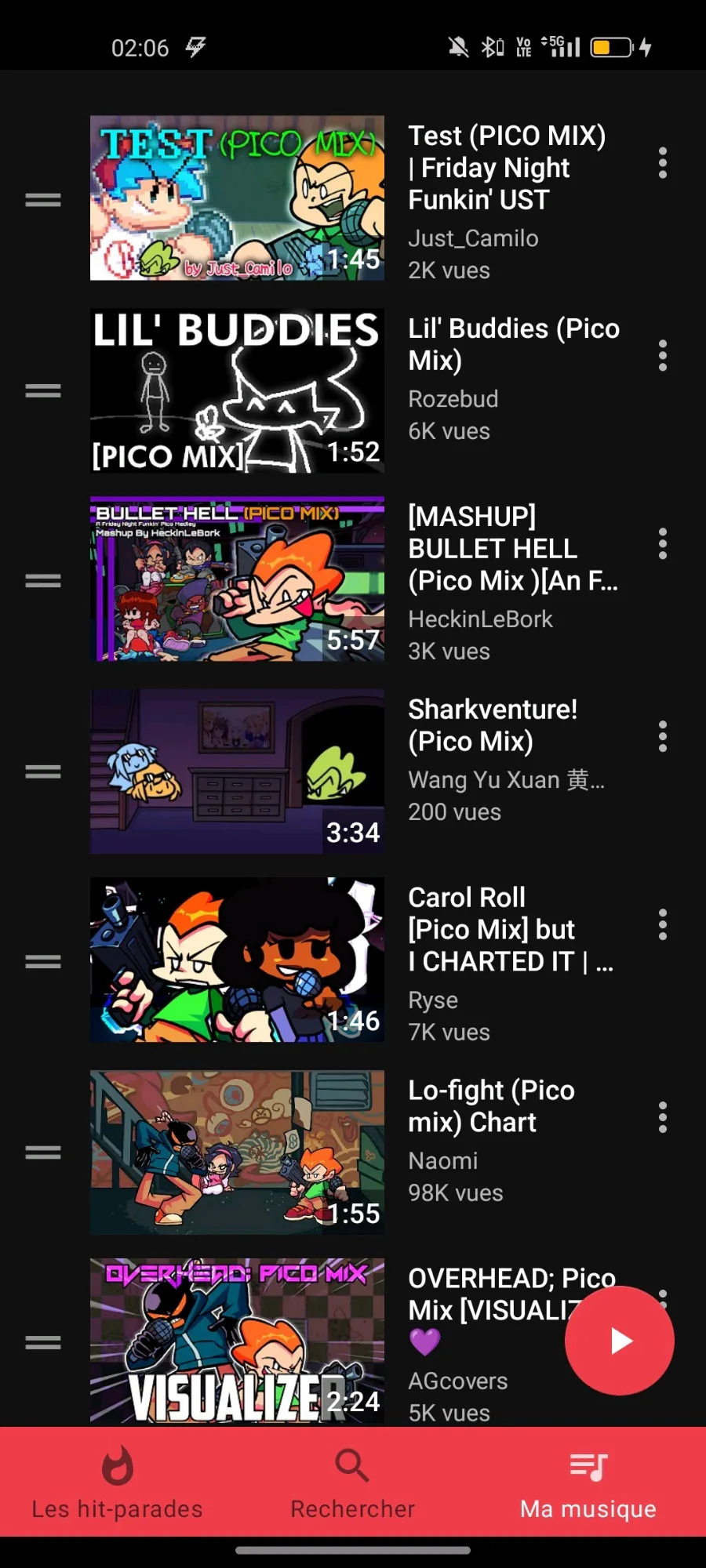Switch to the Rechercher tab

(353, 1482)
